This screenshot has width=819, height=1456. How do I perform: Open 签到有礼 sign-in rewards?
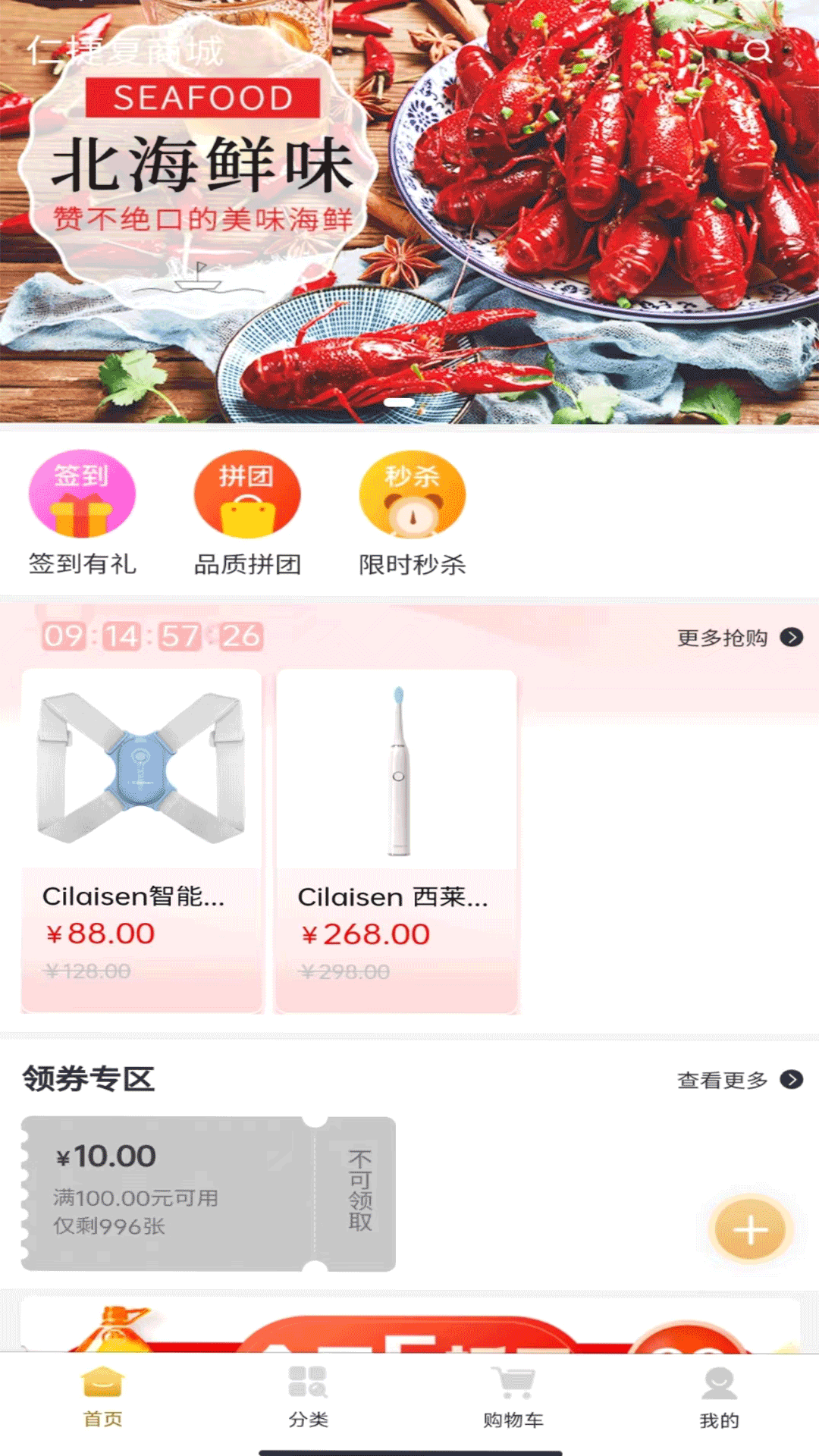(x=82, y=513)
